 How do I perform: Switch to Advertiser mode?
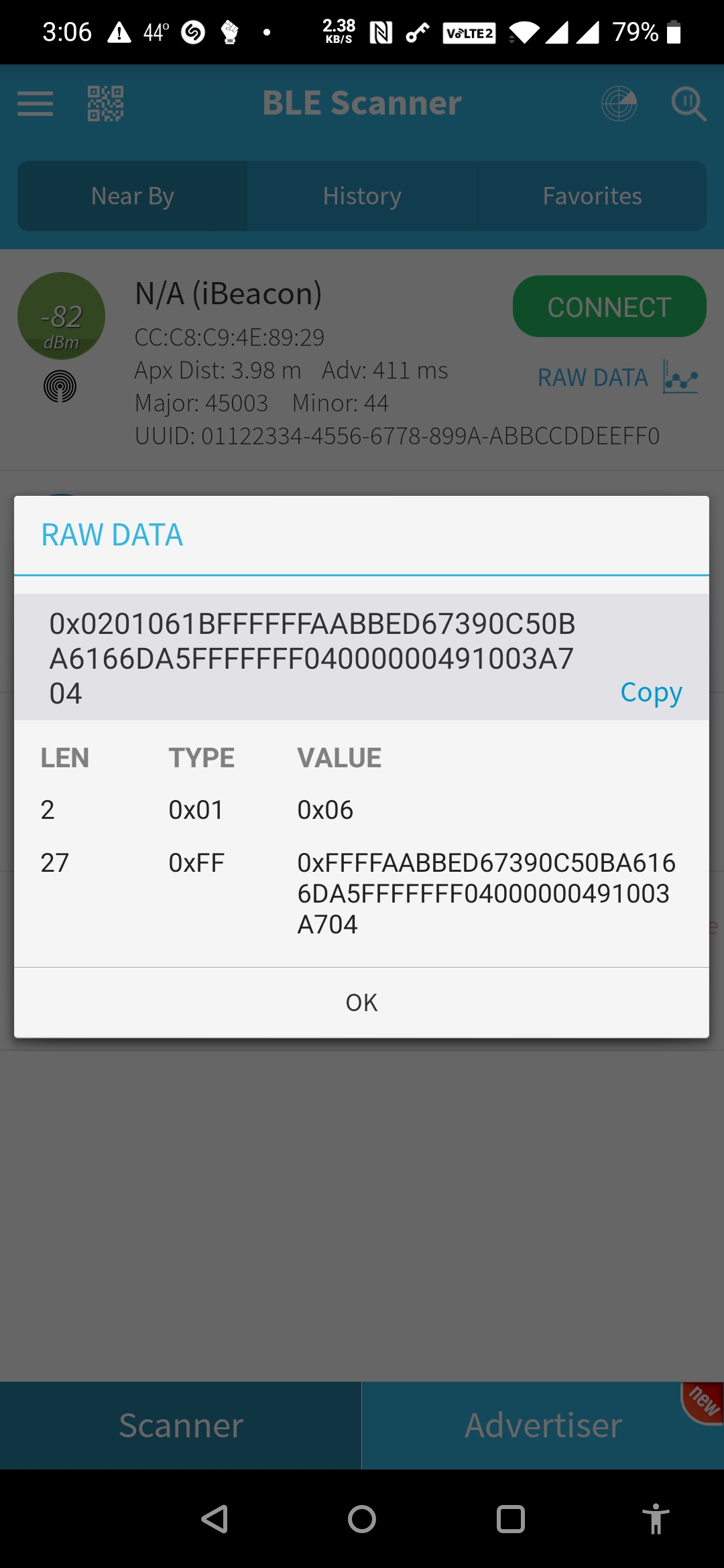click(x=543, y=1425)
